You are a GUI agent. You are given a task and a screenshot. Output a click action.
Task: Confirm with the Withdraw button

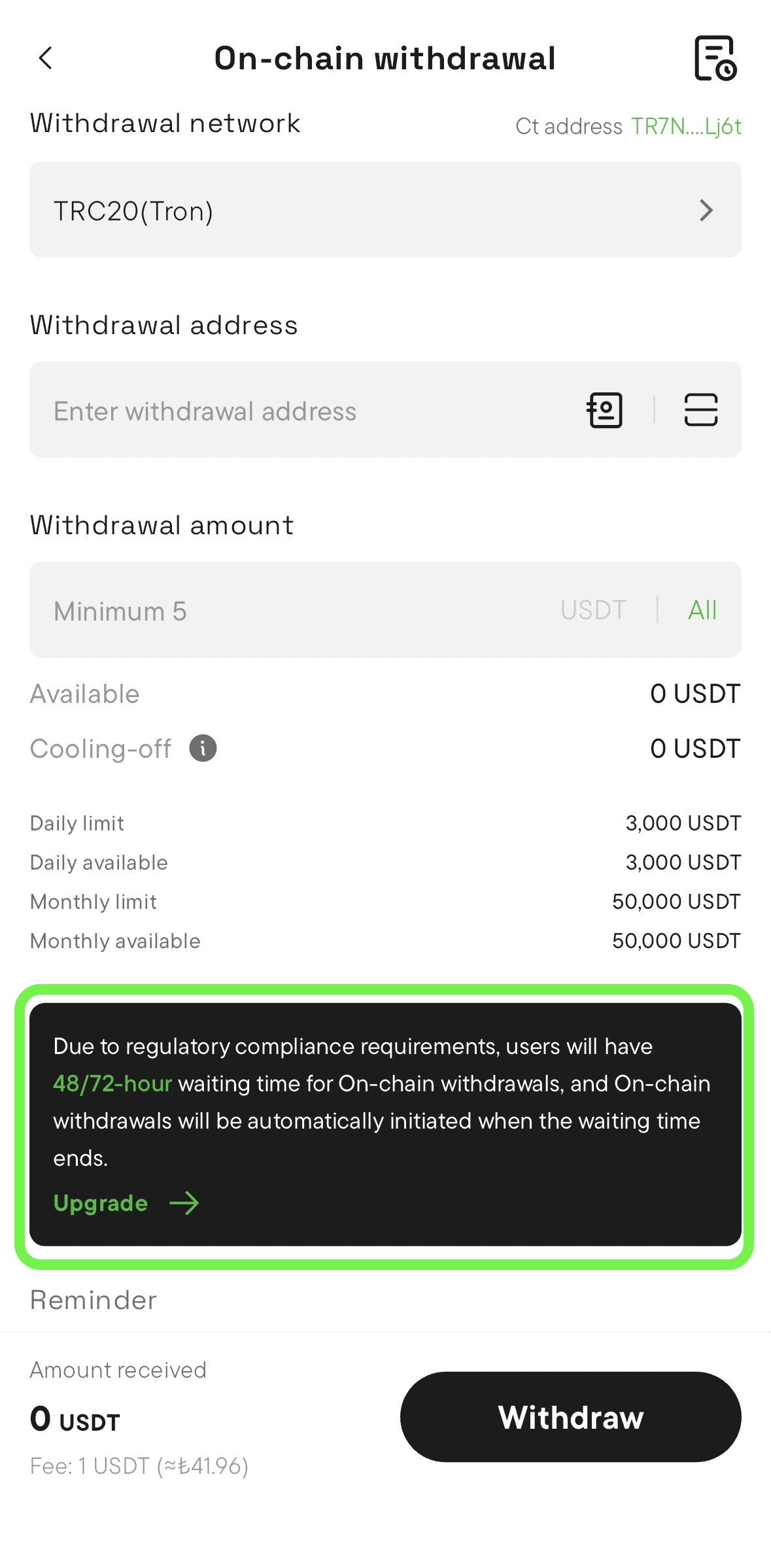coord(570,1417)
